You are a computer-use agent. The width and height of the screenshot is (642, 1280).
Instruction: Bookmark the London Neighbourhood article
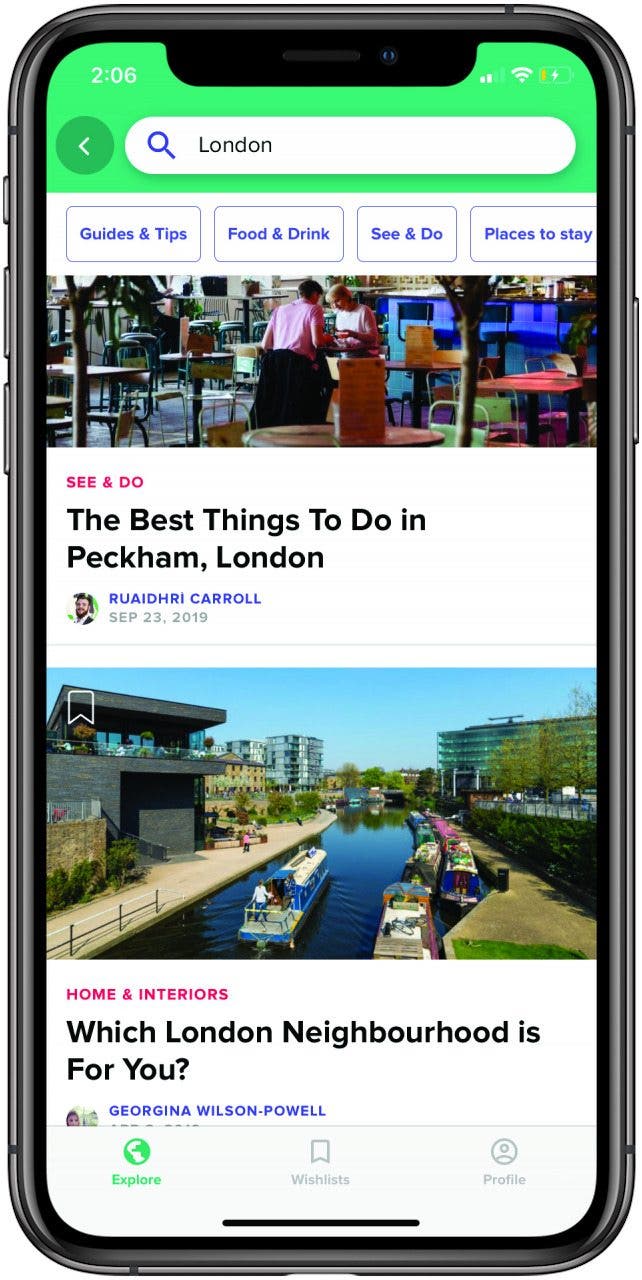click(x=81, y=707)
